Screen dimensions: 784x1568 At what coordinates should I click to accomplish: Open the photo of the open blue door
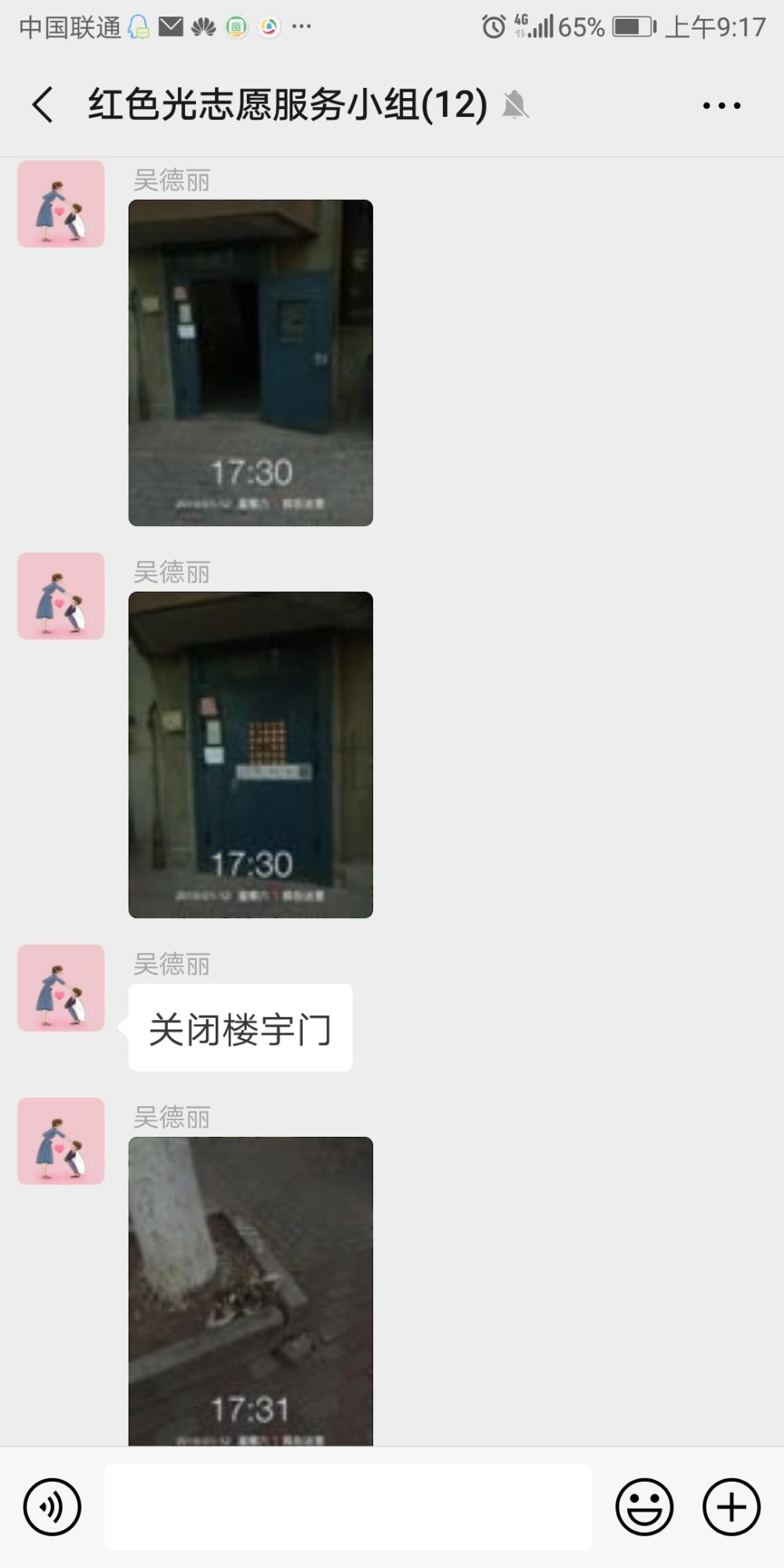[251, 362]
